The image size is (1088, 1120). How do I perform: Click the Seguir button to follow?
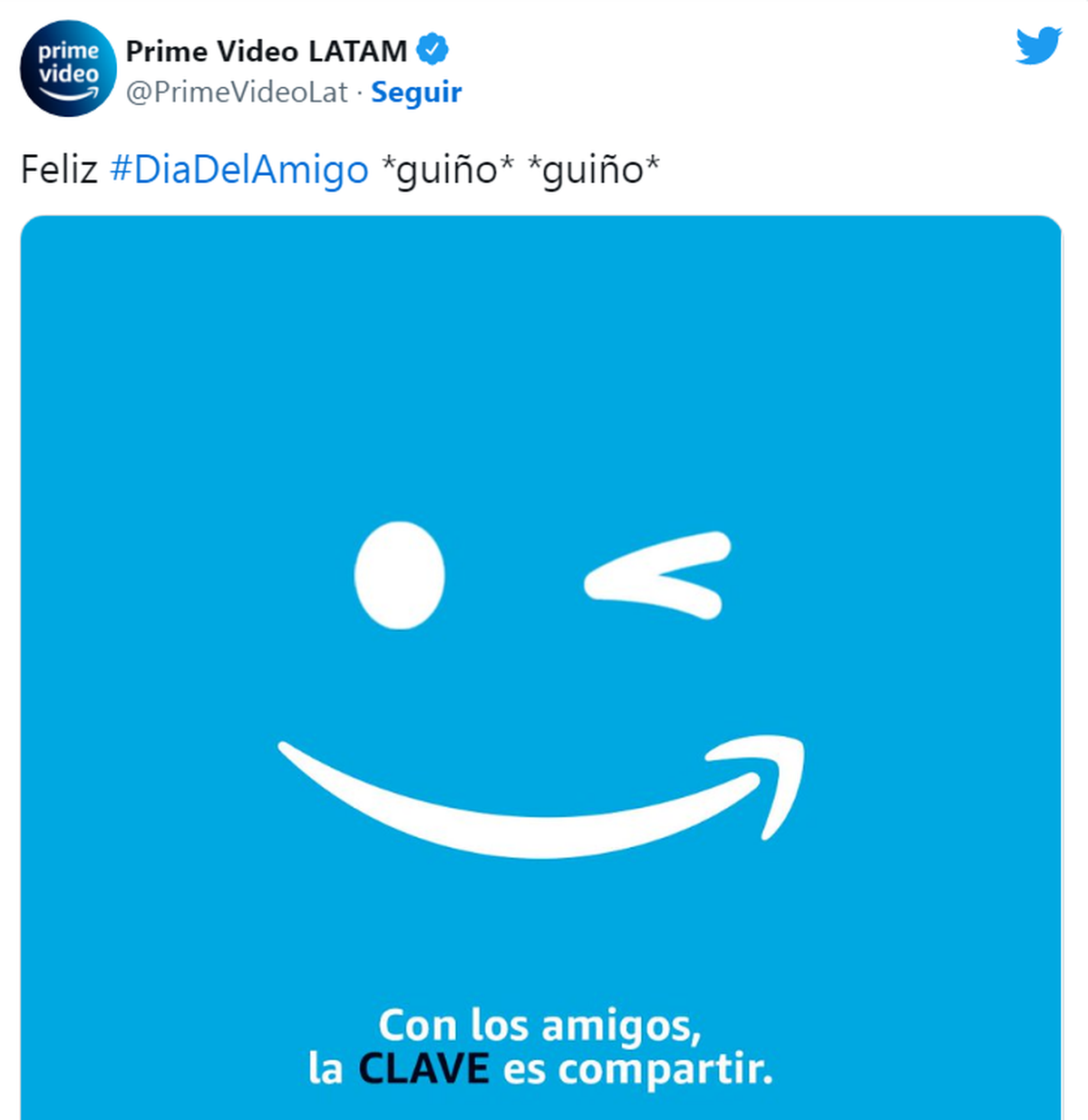[x=415, y=92]
